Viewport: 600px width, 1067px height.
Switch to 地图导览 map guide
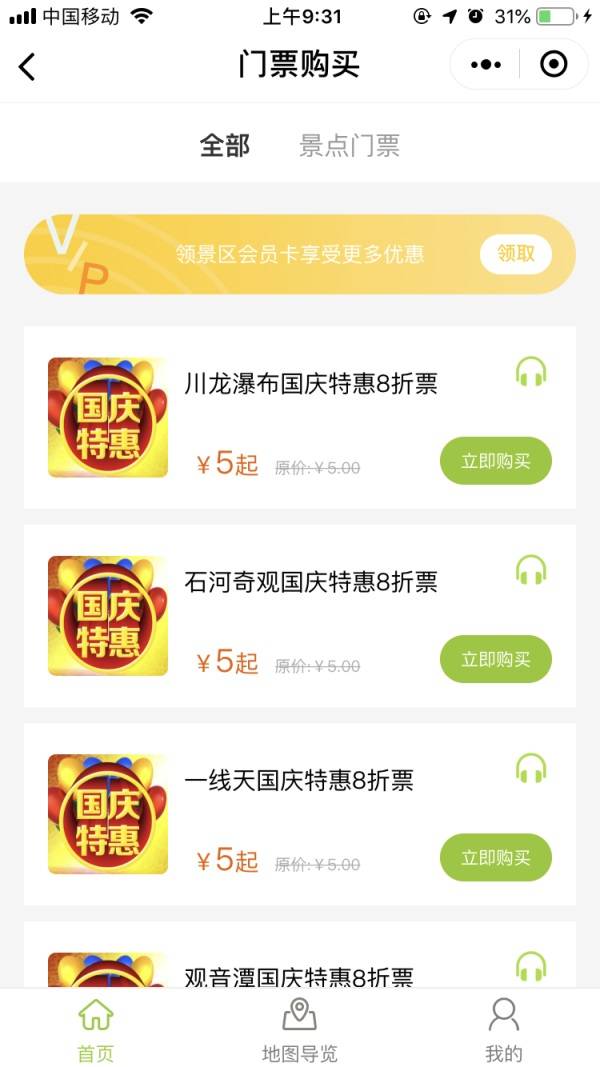pyautogui.click(x=299, y=1030)
